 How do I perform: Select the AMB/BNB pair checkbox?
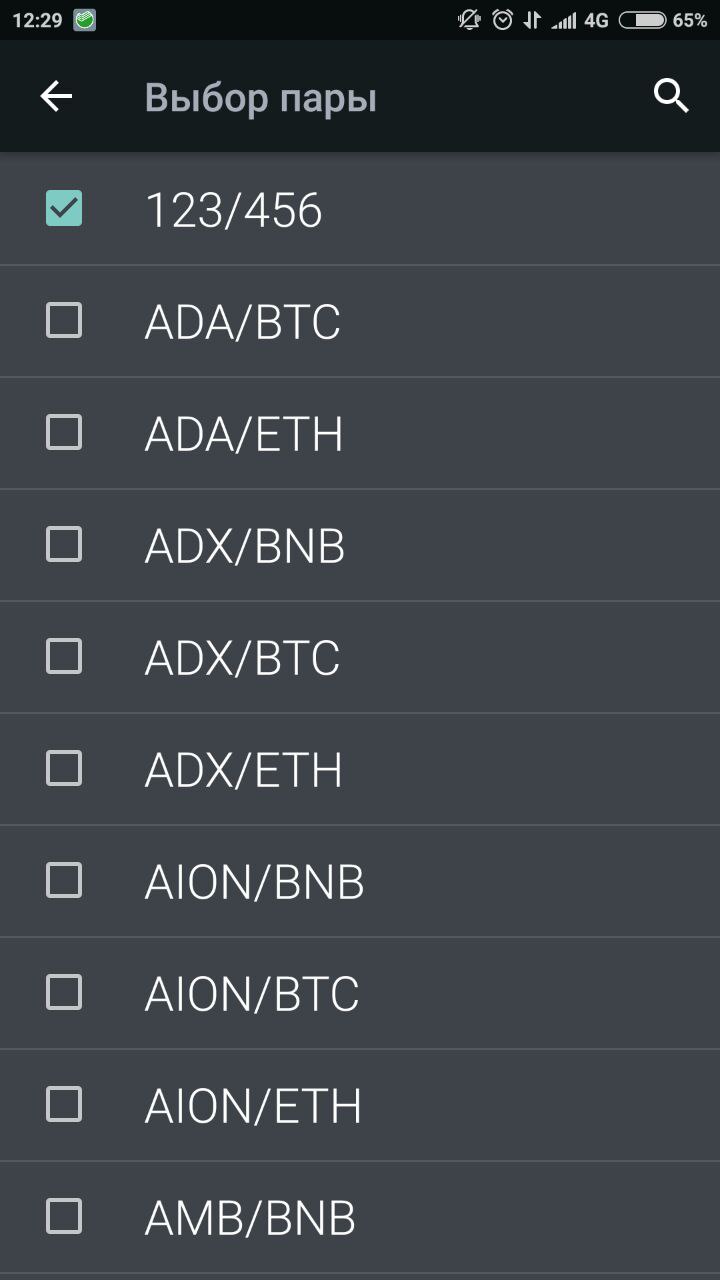64,1217
